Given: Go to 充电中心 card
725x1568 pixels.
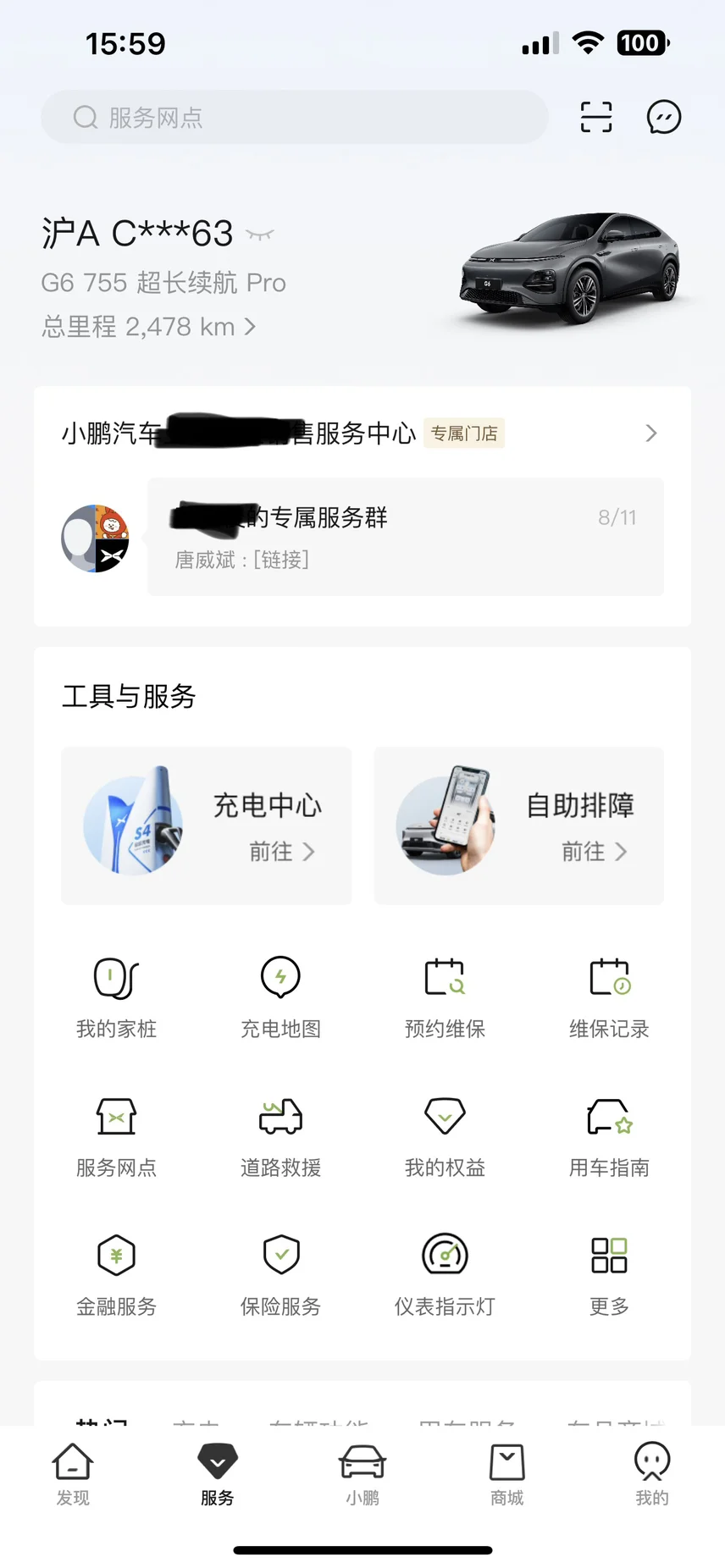Looking at the screenshot, I should 206,825.
